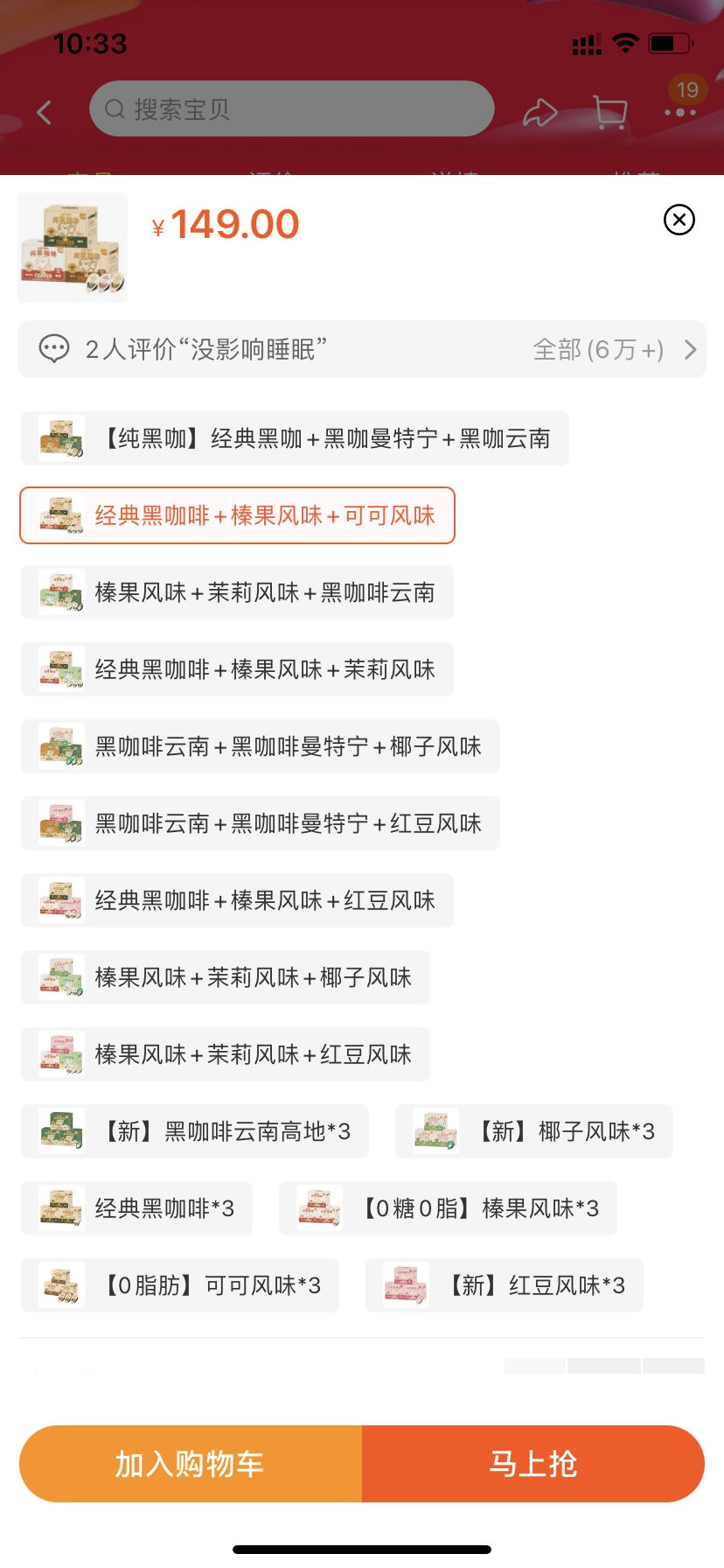
Task: Go back to the previous page
Action: point(45,112)
